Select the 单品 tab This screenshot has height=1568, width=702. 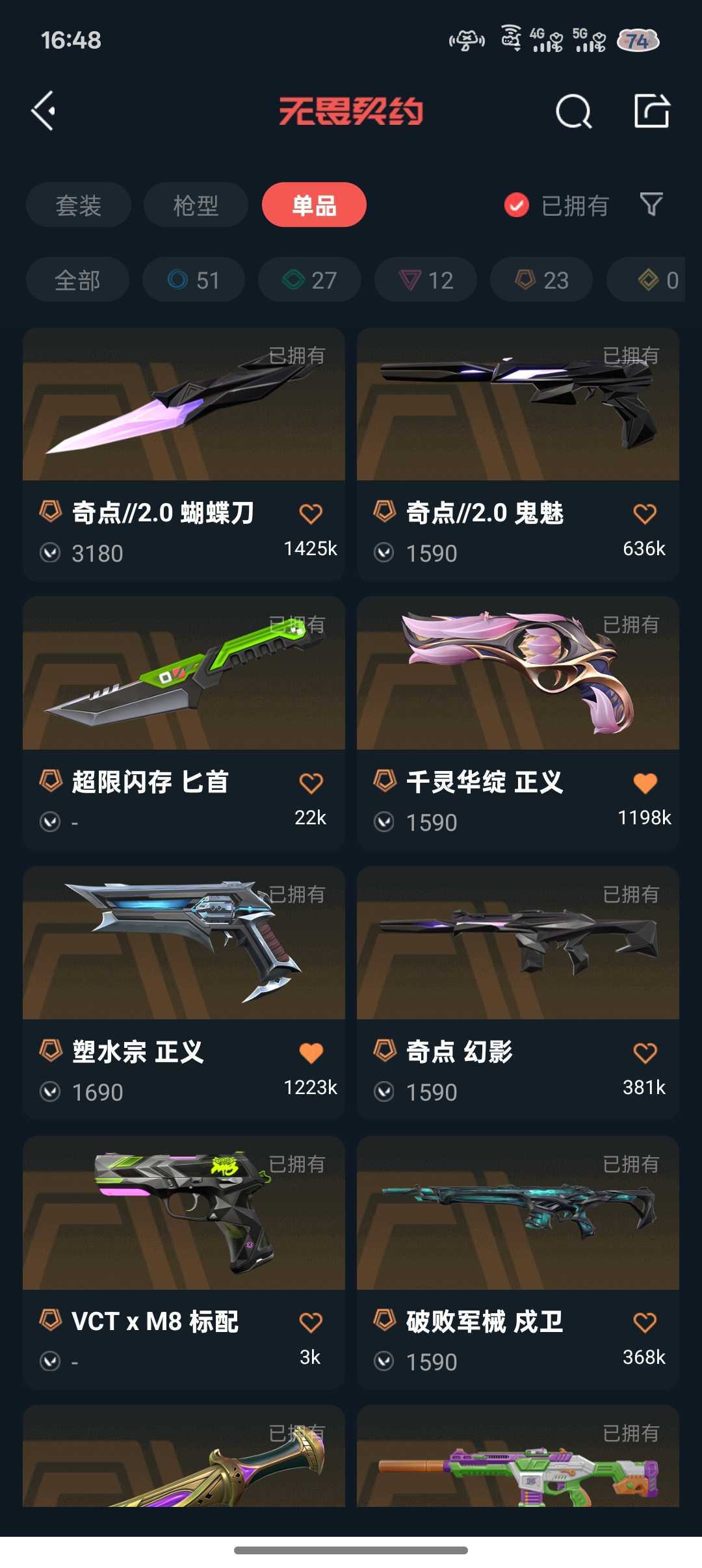(315, 205)
